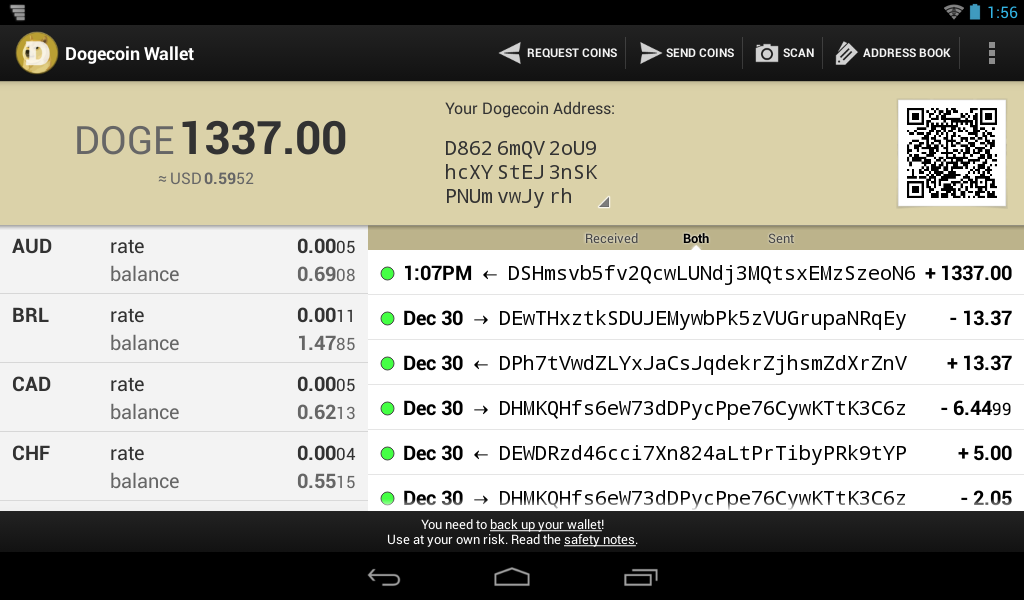Go back with the system back button

click(x=384, y=577)
